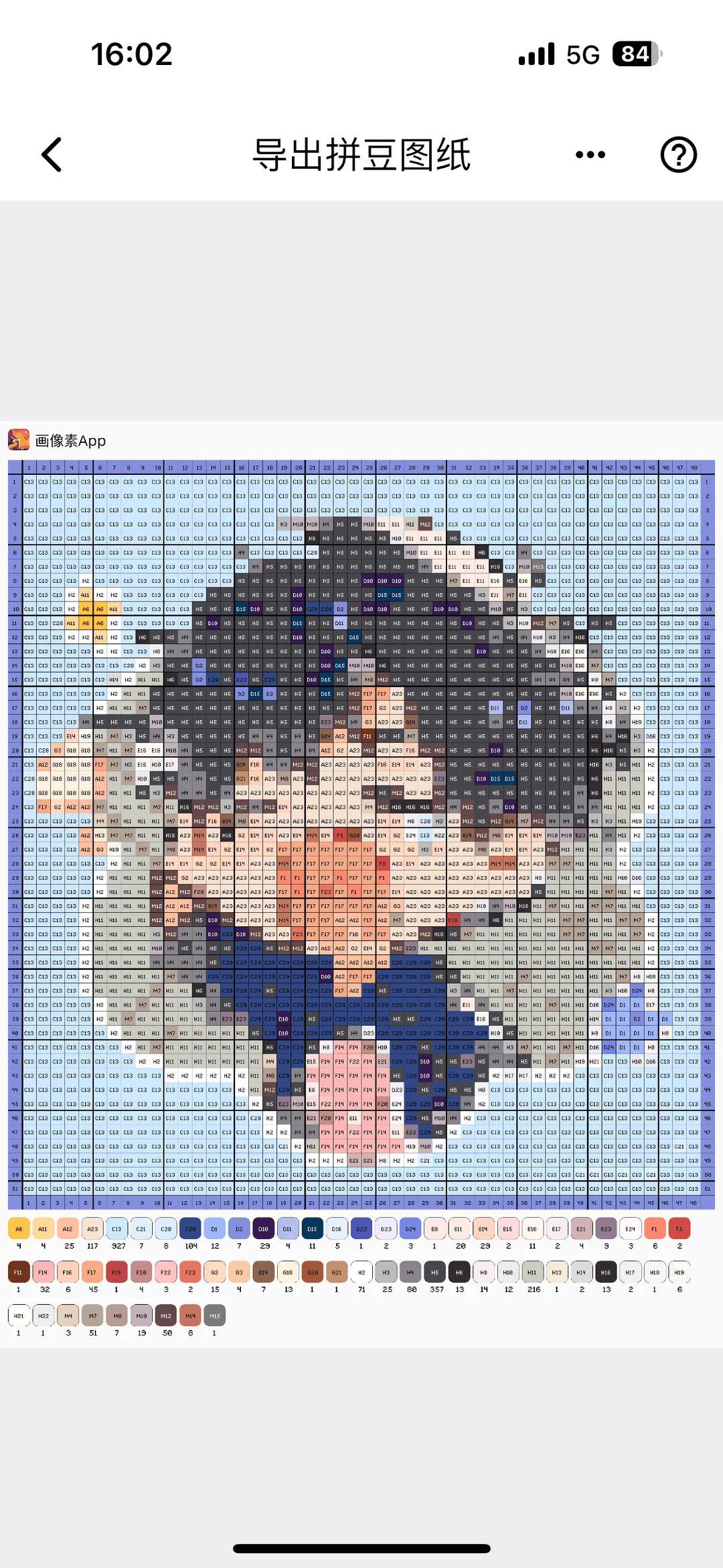
Task: Open the help question mark icon
Action: click(678, 155)
